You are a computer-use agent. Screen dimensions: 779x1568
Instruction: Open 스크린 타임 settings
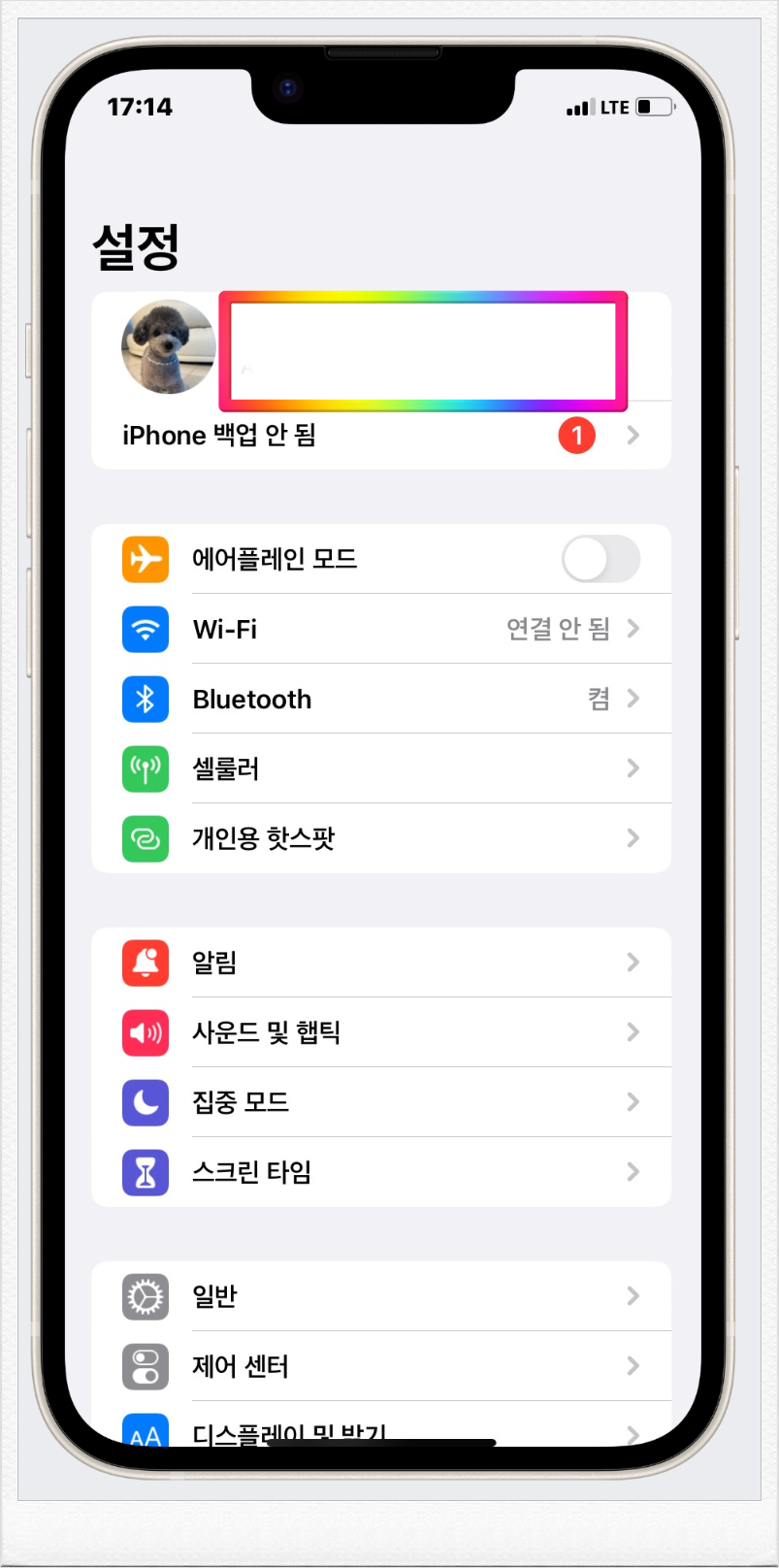point(380,1172)
